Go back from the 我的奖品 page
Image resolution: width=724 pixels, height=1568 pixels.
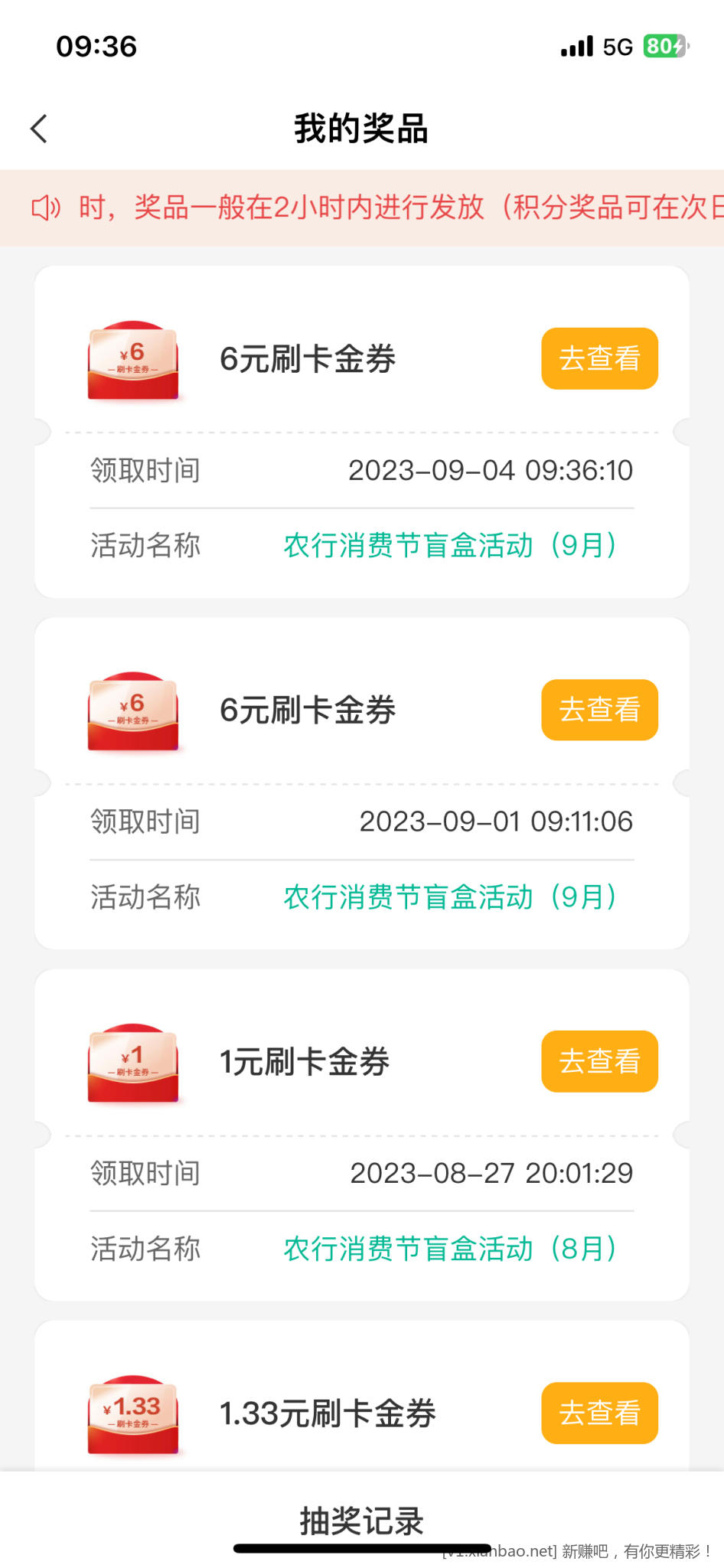[x=39, y=129]
